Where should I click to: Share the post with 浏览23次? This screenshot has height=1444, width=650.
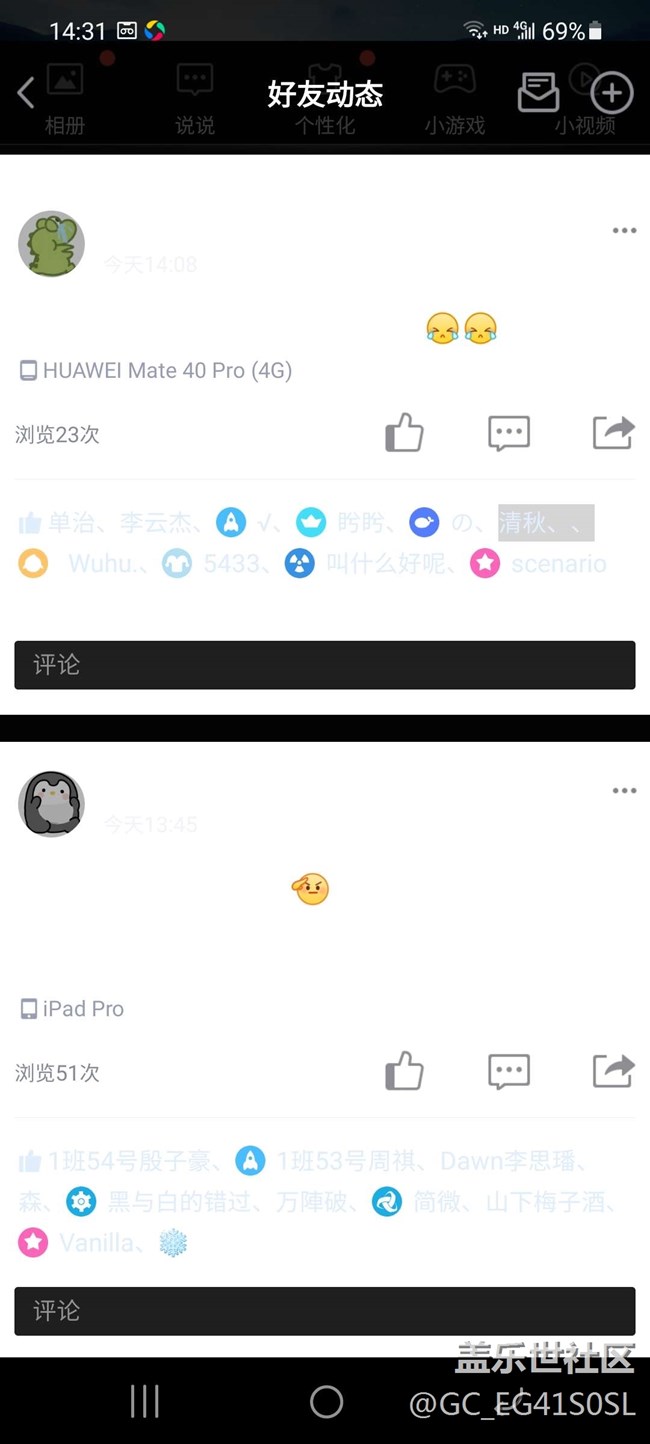tap(613, 433)
